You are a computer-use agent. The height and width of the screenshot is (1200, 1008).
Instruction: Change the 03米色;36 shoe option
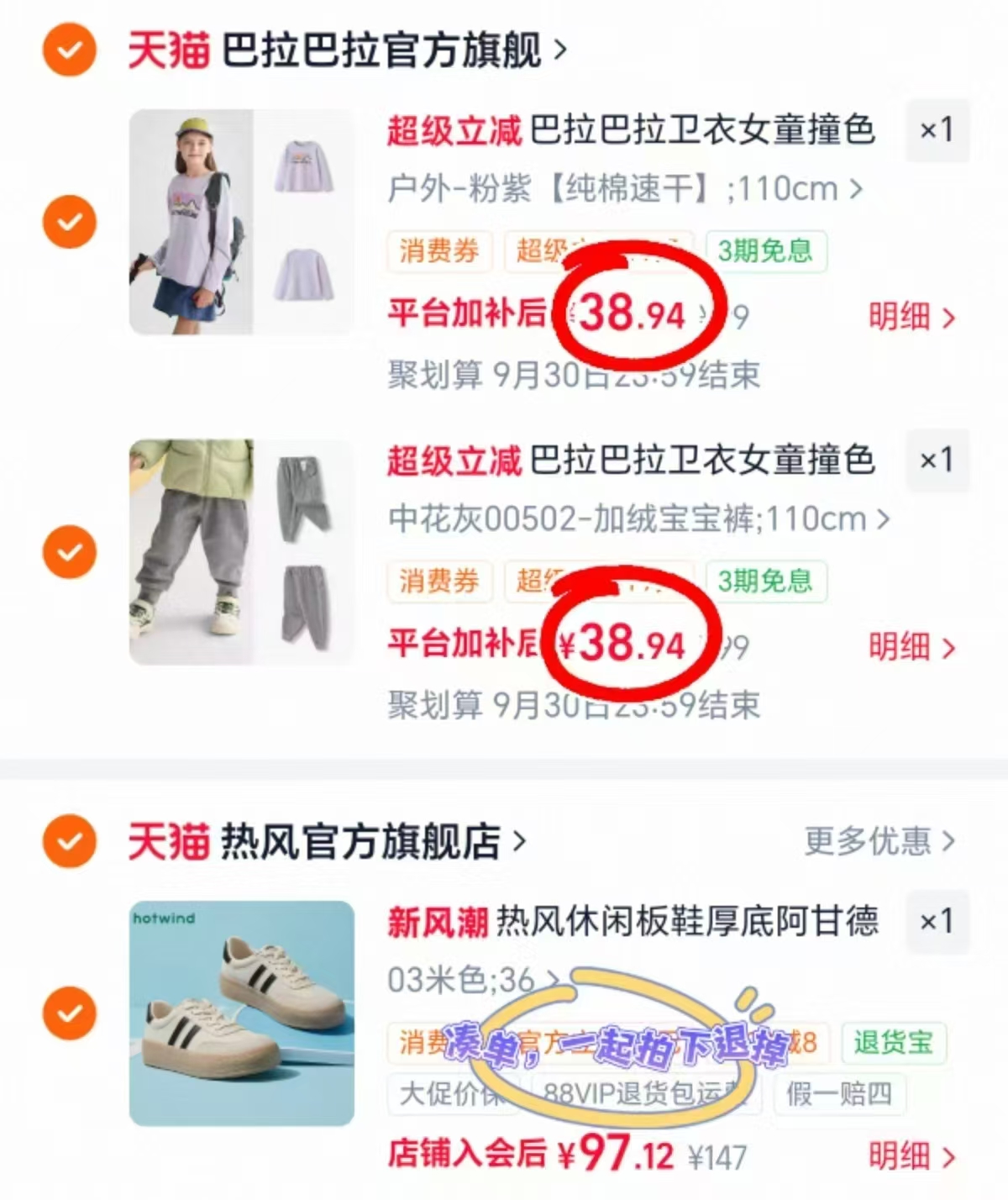pos(473,980)
